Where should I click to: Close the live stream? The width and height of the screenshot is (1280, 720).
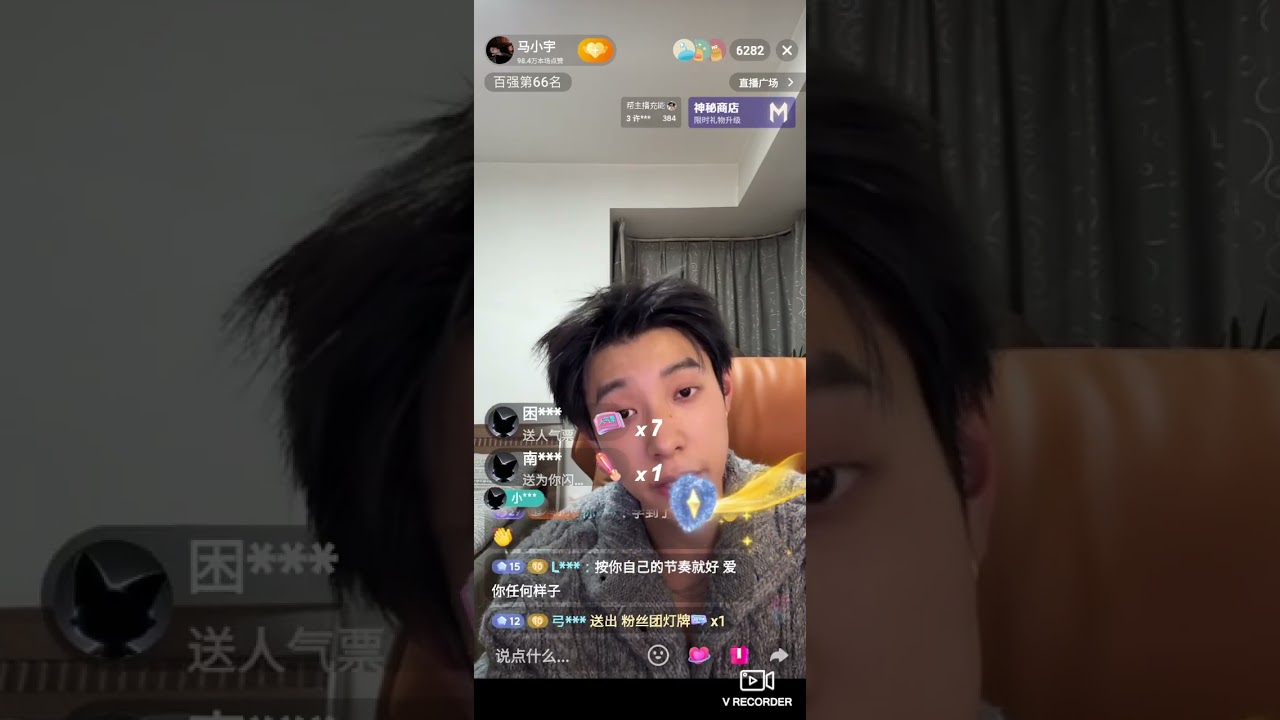pyautogui.click(x=786, y=50)
